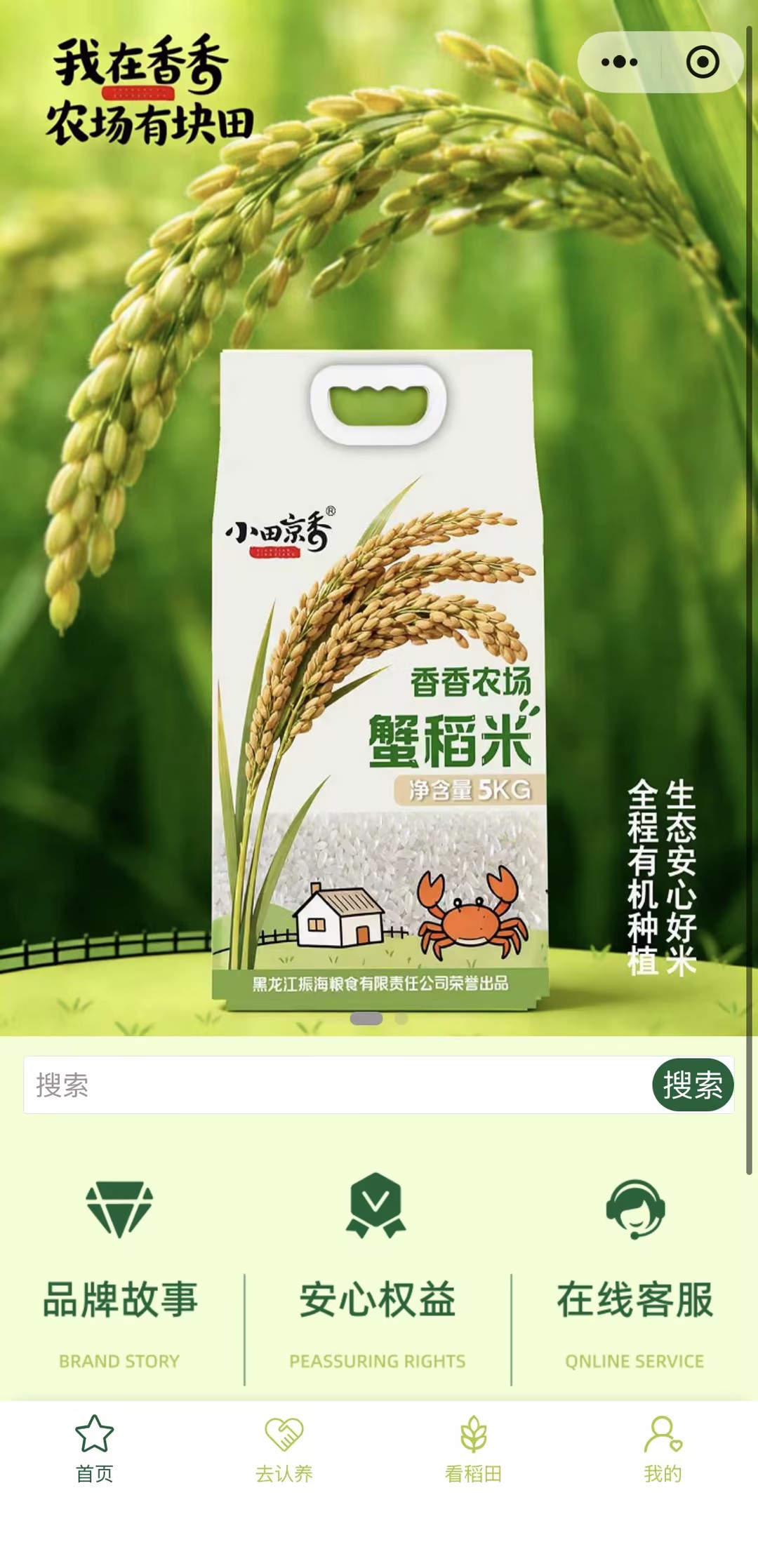Switch to the 首页 tab
Image resolution: width=758 pixels, height=1568 pixels.
point(95,1448)
